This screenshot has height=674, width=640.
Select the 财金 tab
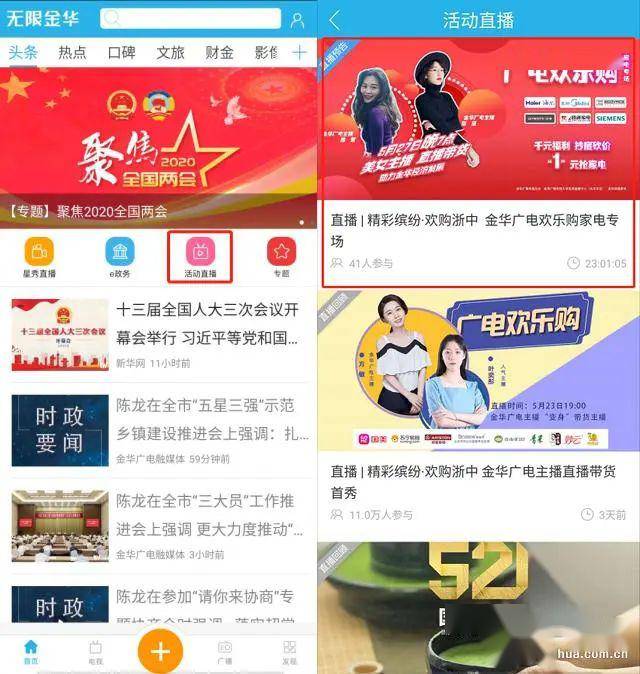(x=219, y=52)
